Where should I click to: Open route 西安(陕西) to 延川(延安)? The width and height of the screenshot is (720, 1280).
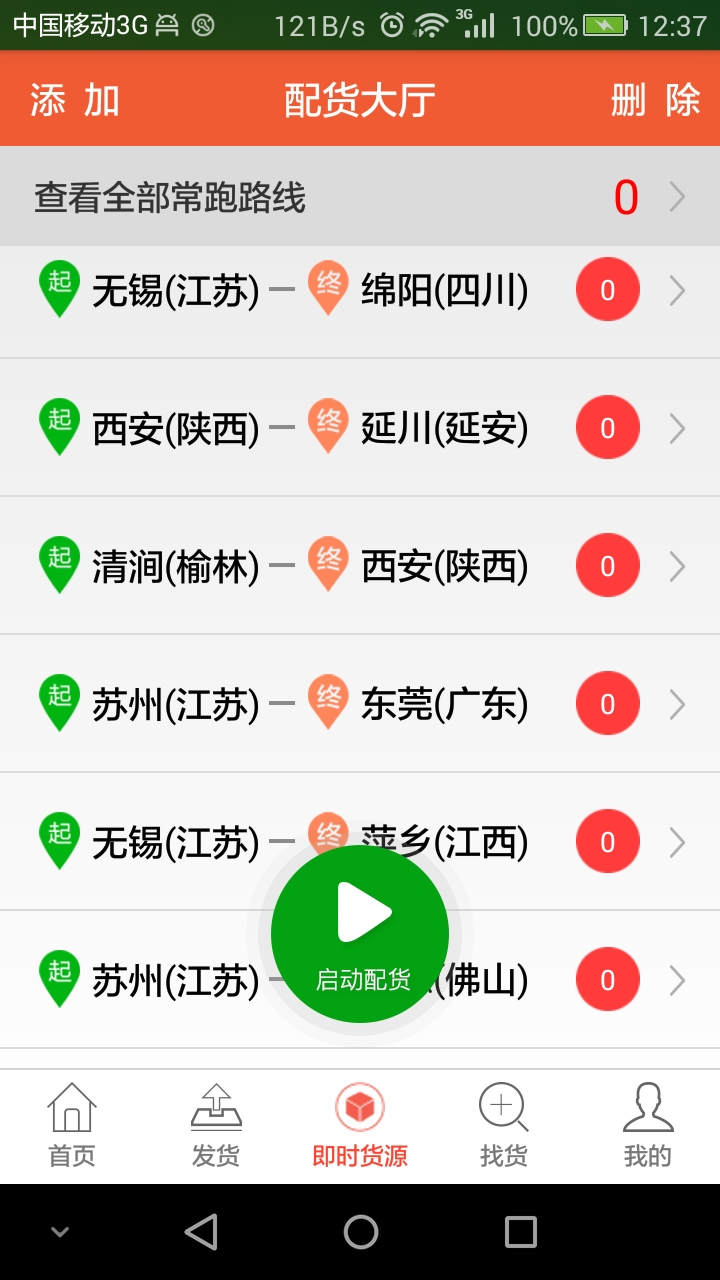click(x=360, y=428)
